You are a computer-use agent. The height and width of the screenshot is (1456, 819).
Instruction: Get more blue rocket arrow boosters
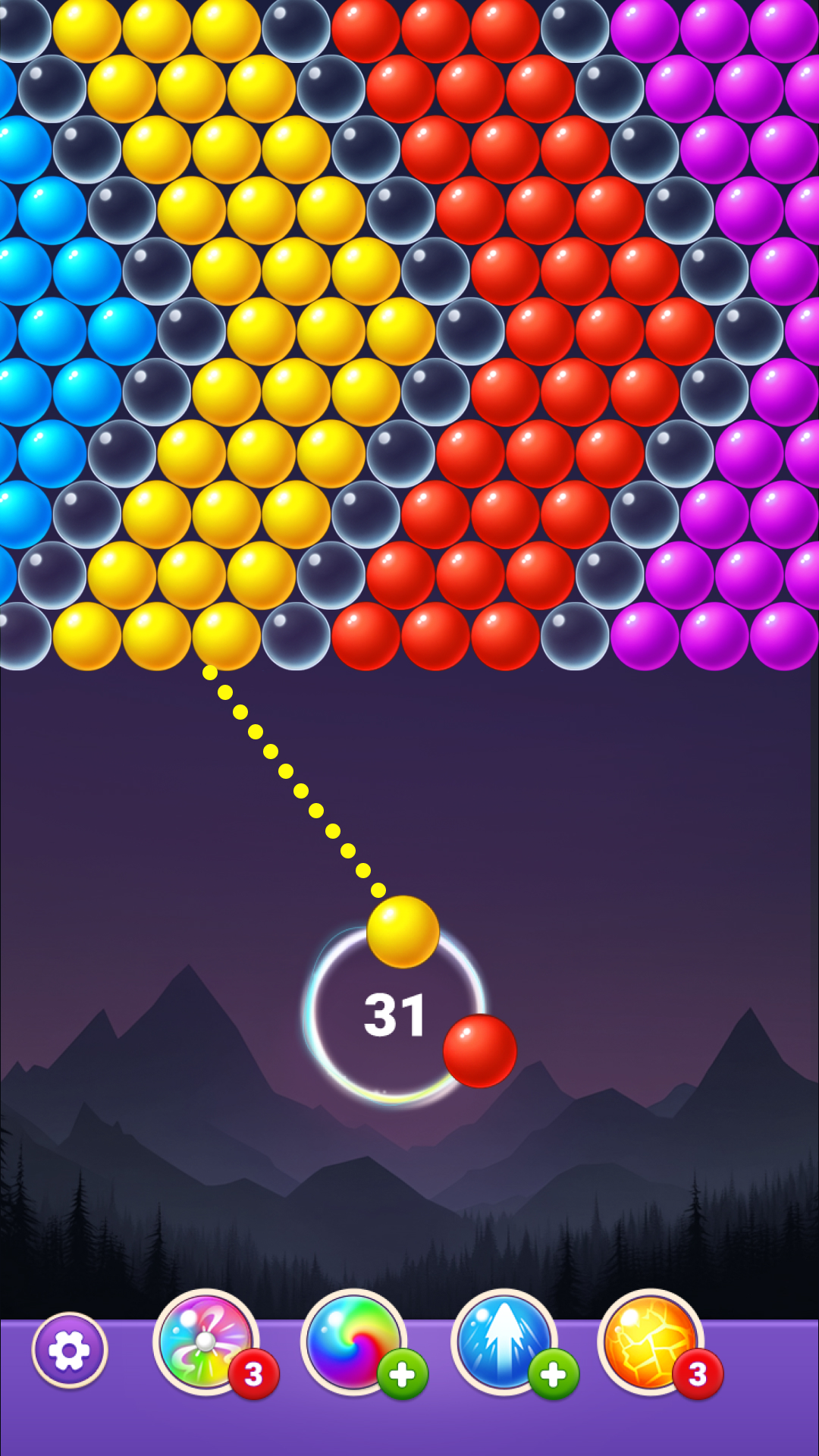553,1374
